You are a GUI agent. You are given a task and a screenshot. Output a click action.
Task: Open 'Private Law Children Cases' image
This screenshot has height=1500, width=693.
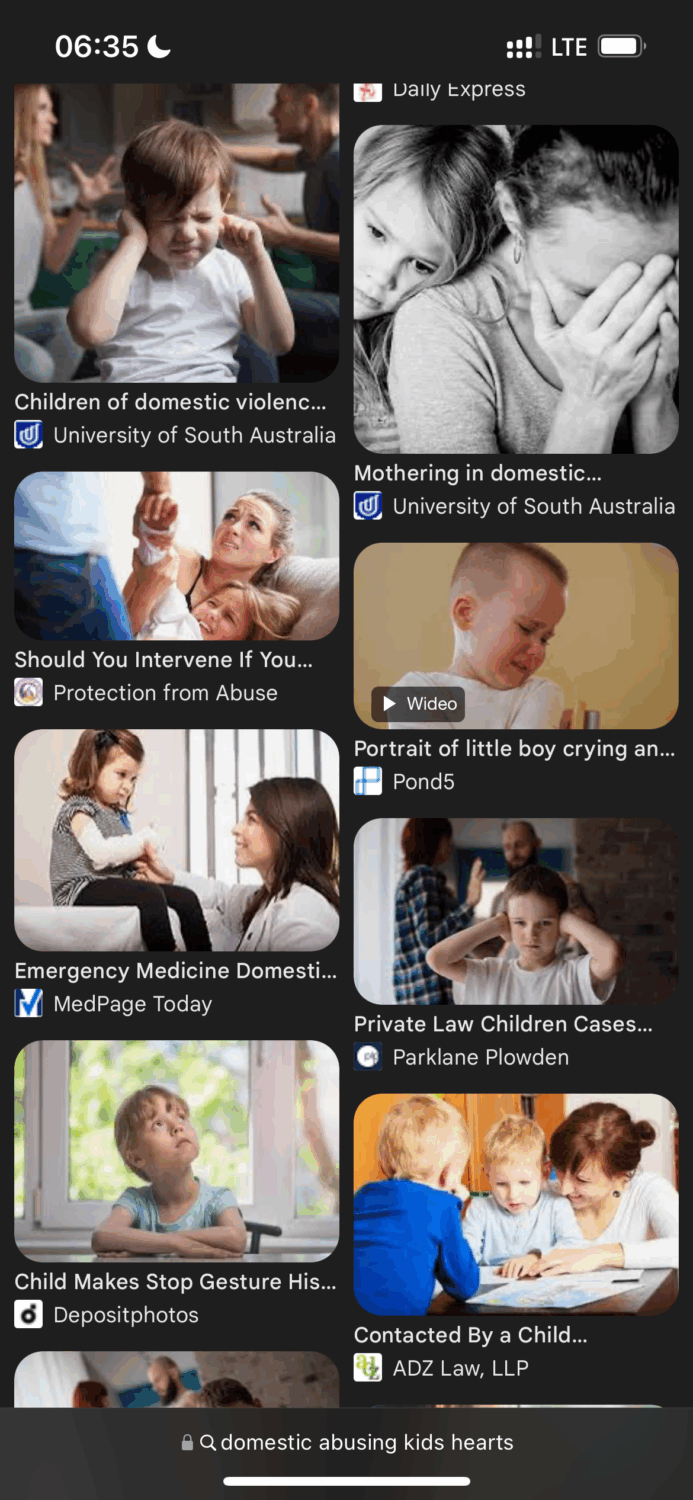[x=516, y=911]
